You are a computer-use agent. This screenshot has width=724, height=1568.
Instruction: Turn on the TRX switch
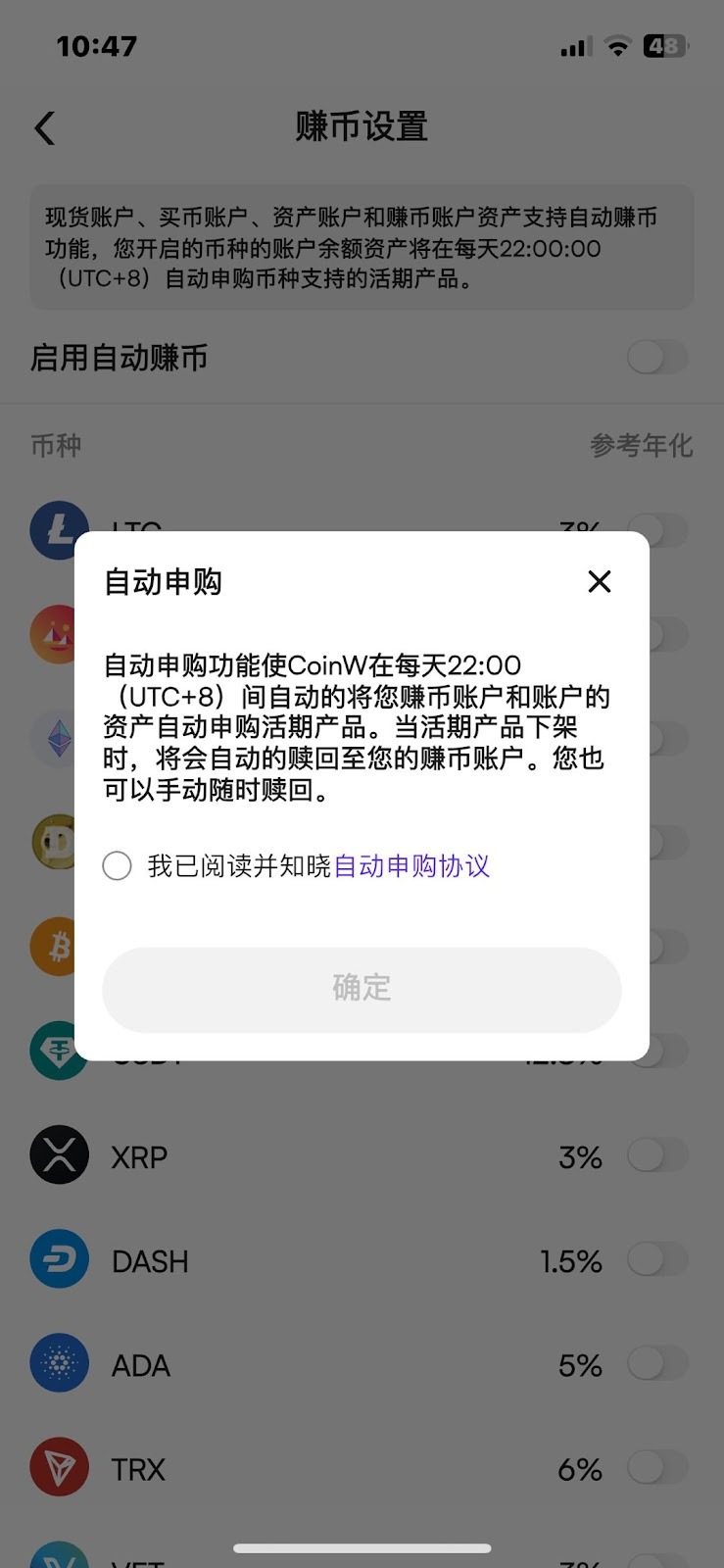click(x=657, y=1467)
